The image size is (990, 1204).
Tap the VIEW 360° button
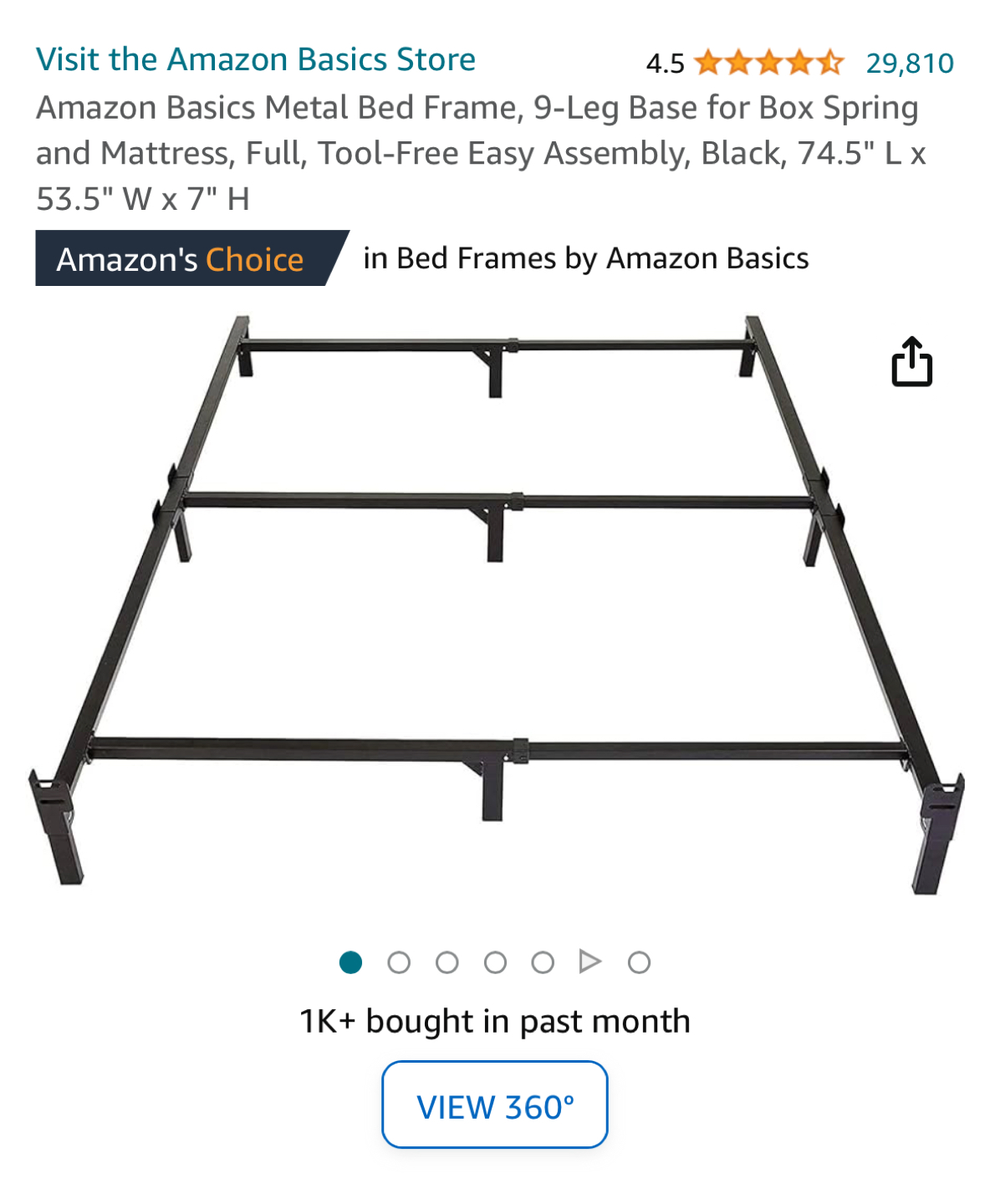(x=494, y=1105)
